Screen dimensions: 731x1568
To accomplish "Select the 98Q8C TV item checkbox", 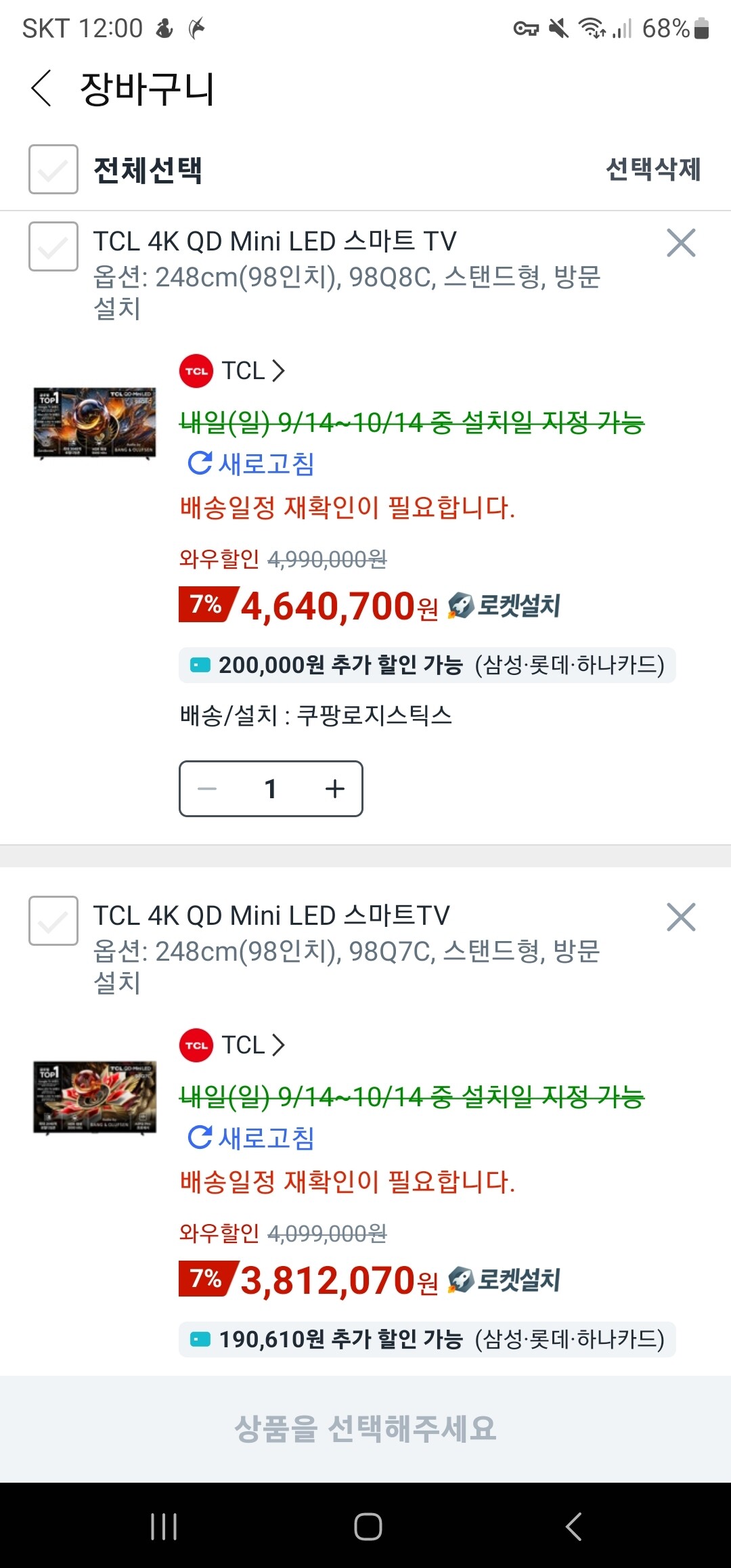I will pyautogui.click(x=53, y=246).
